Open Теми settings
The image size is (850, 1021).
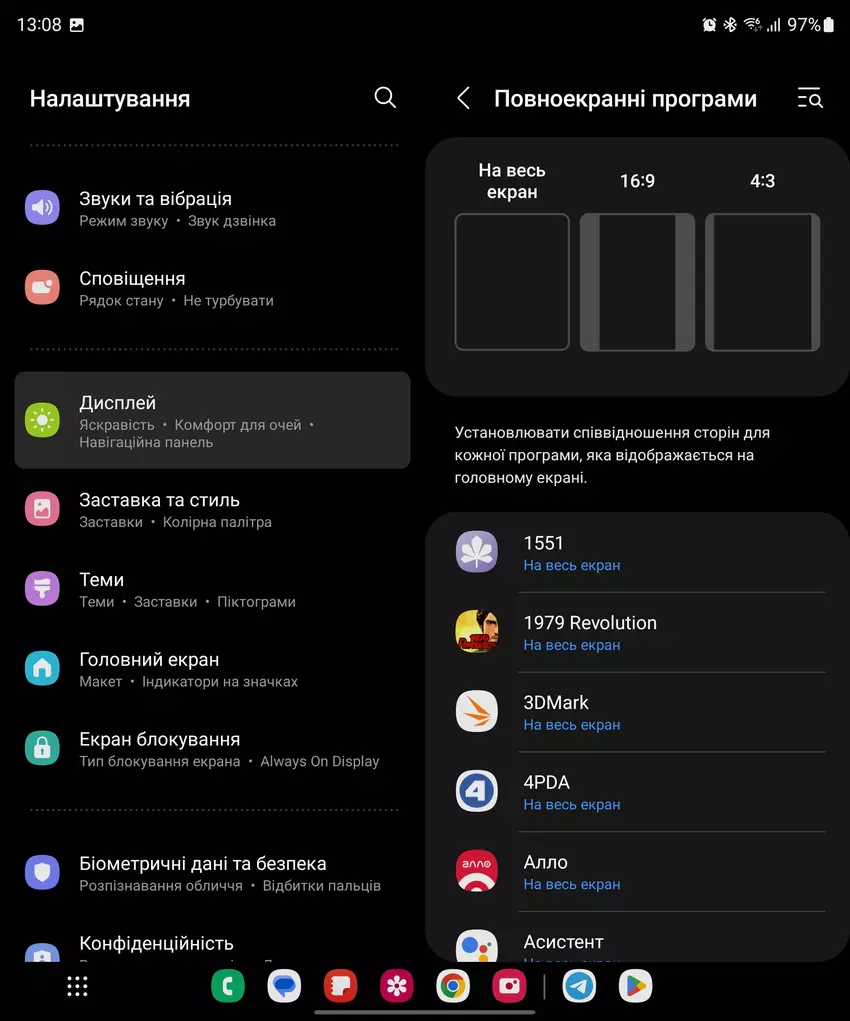[212, 589]
